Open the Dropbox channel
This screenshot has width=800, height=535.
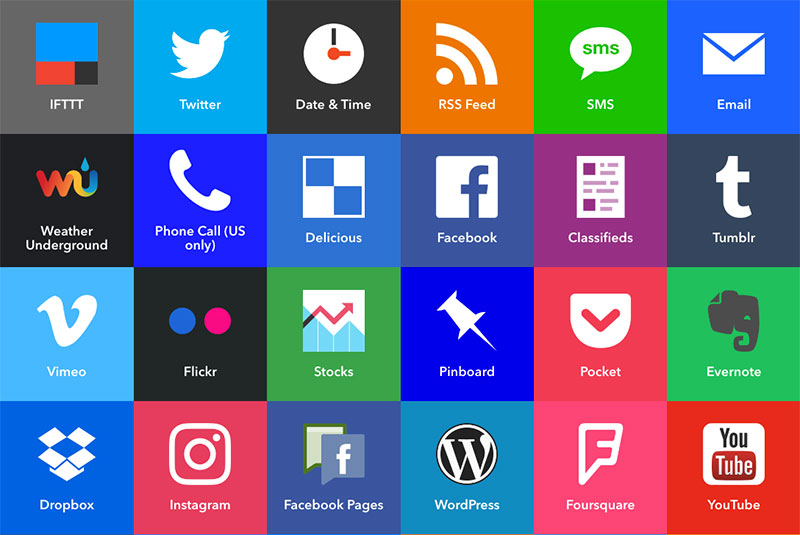(x=66, y=467)
